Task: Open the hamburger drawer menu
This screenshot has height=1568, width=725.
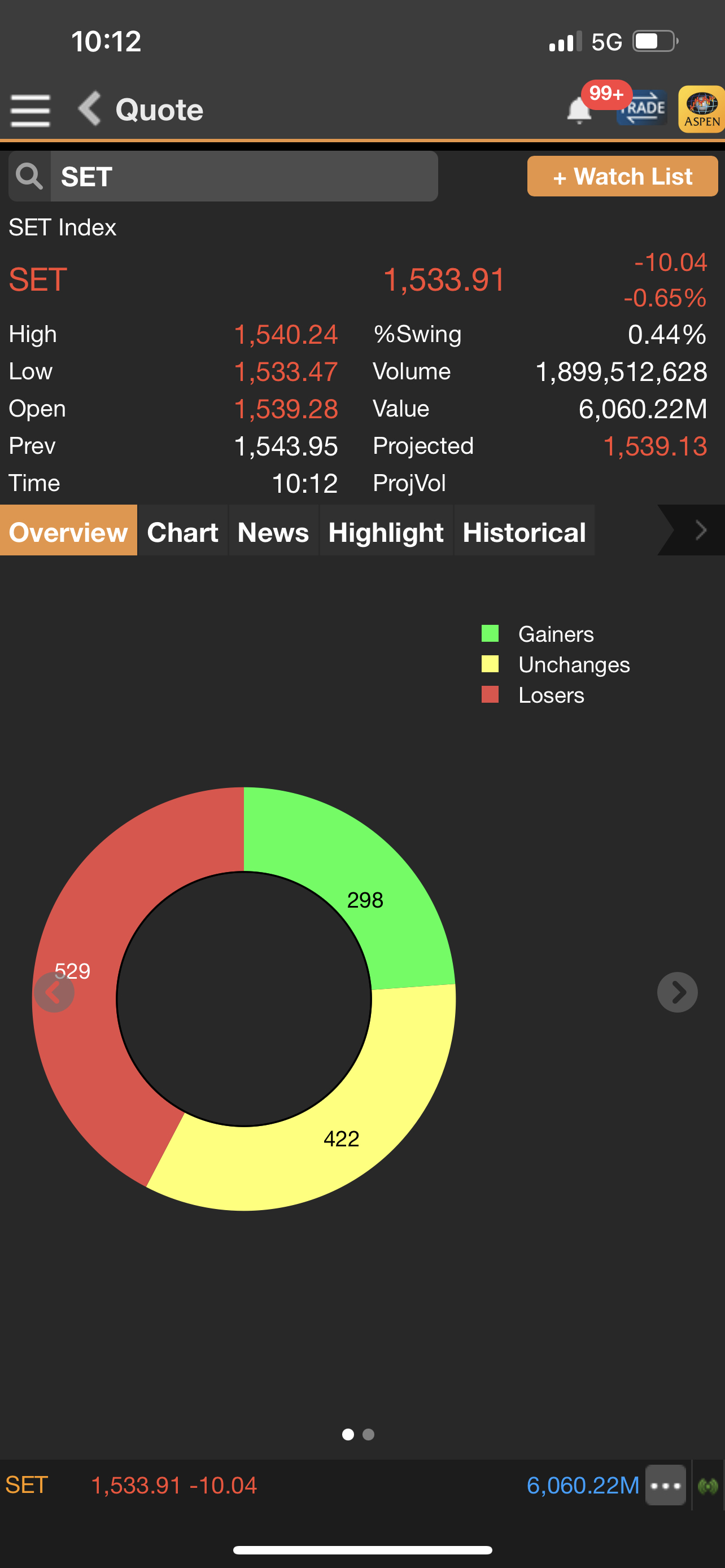Action: pyautogui.click(x=30, y=110)
